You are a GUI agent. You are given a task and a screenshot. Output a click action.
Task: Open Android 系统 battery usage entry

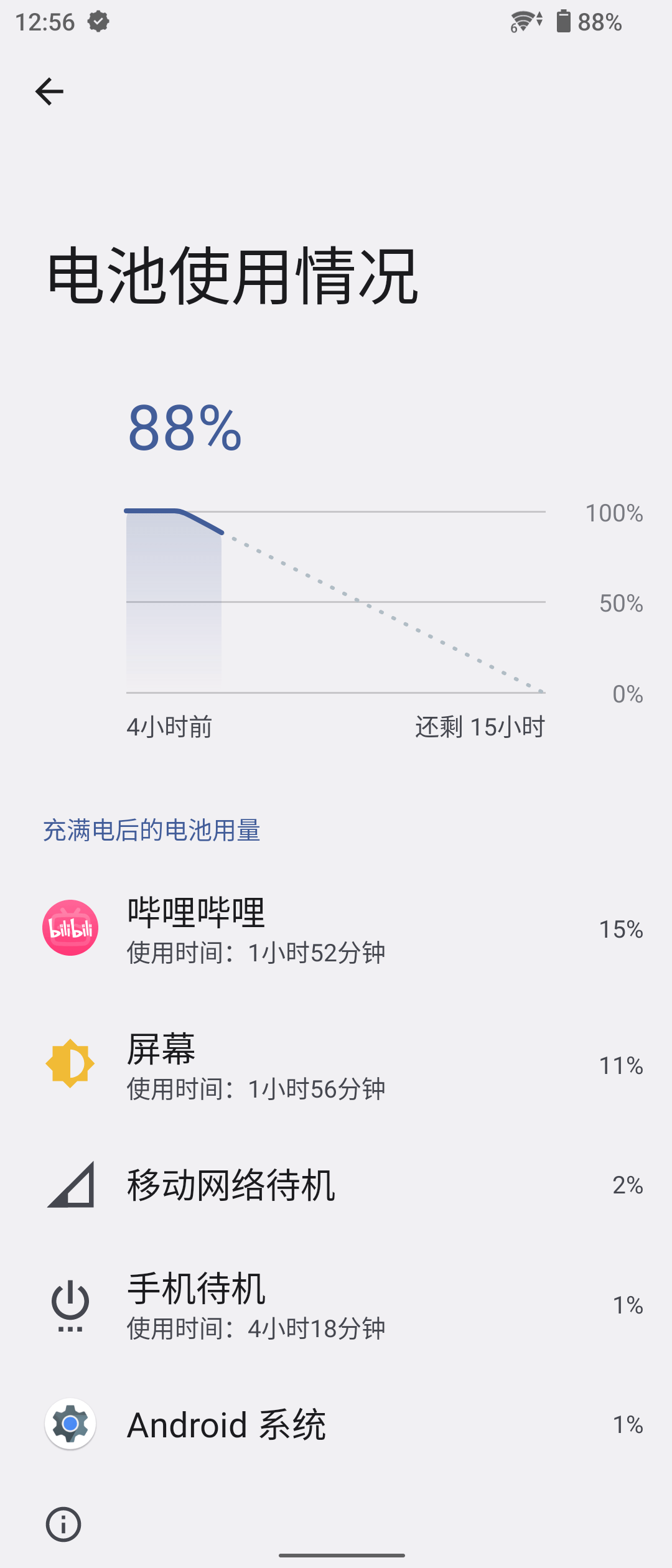click(x=336, y=1424)
